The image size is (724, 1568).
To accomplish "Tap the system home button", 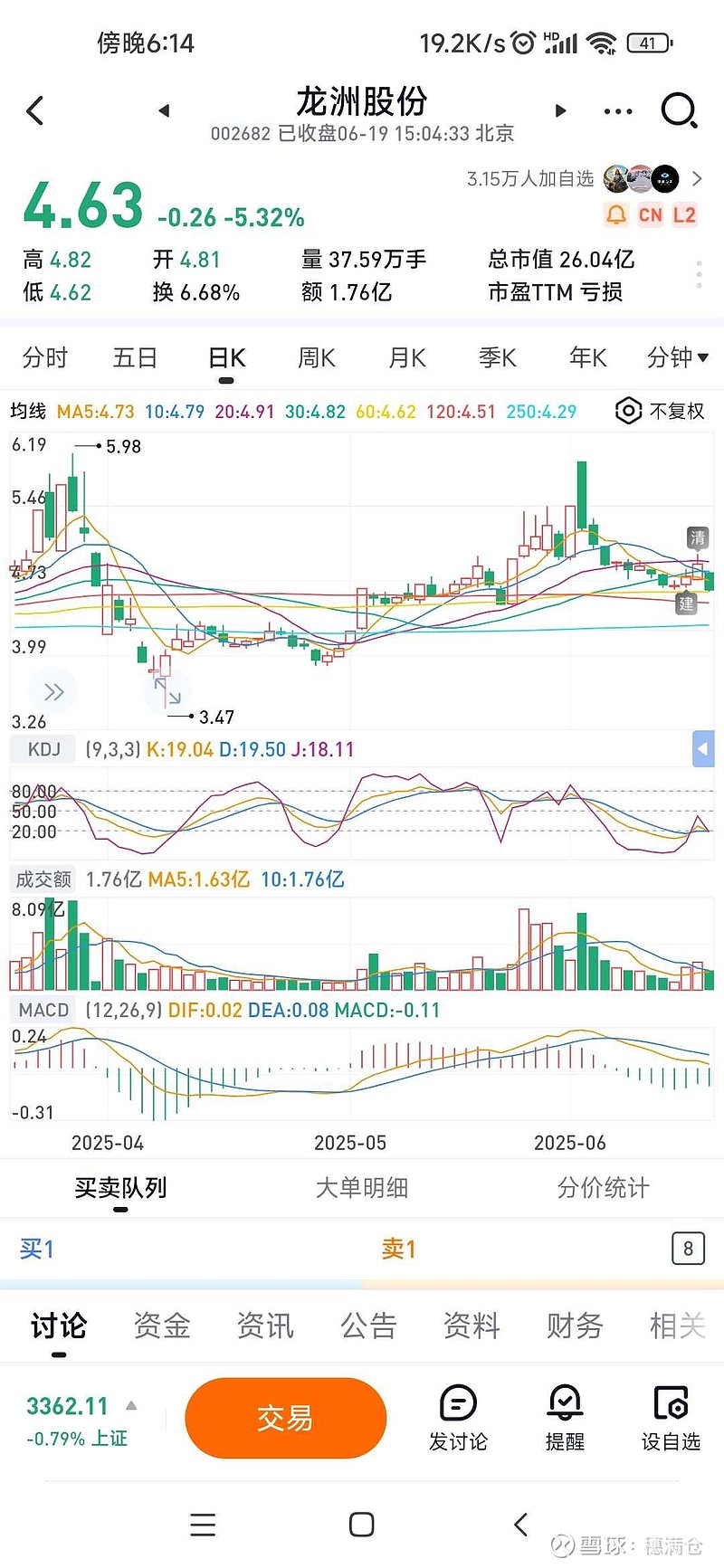I will click(361, 1525).
